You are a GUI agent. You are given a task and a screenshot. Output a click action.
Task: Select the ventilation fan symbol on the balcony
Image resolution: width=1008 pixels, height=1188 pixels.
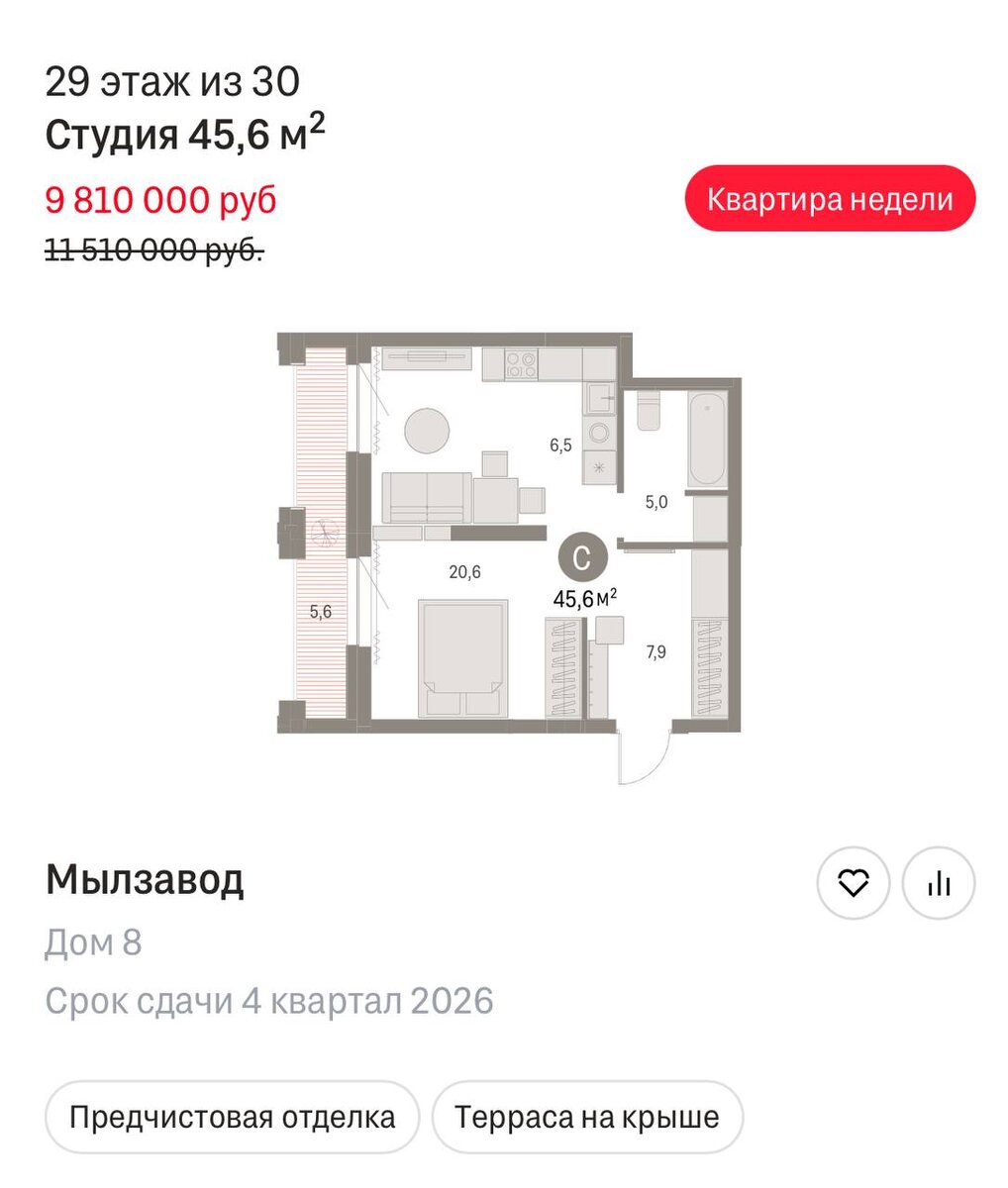click(x=324, y=535)
